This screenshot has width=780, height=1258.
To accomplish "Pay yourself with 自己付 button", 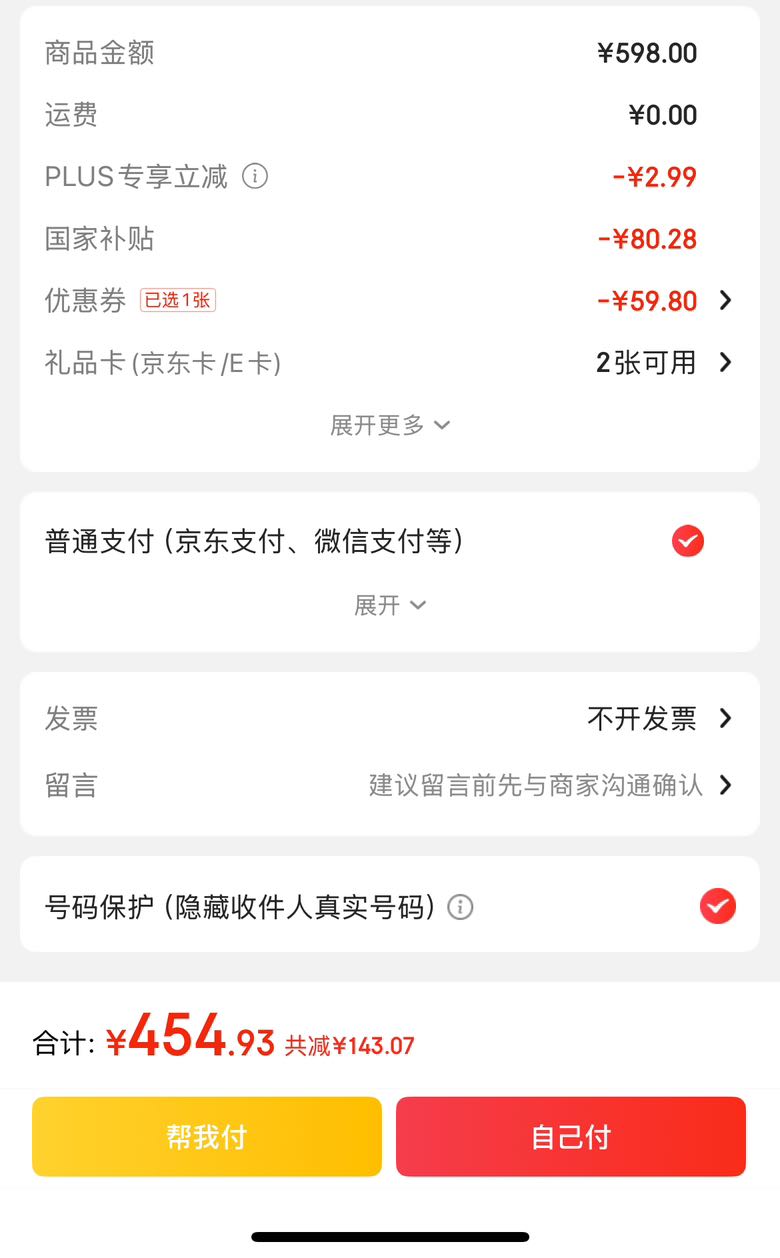I will tap(571, 1137).
